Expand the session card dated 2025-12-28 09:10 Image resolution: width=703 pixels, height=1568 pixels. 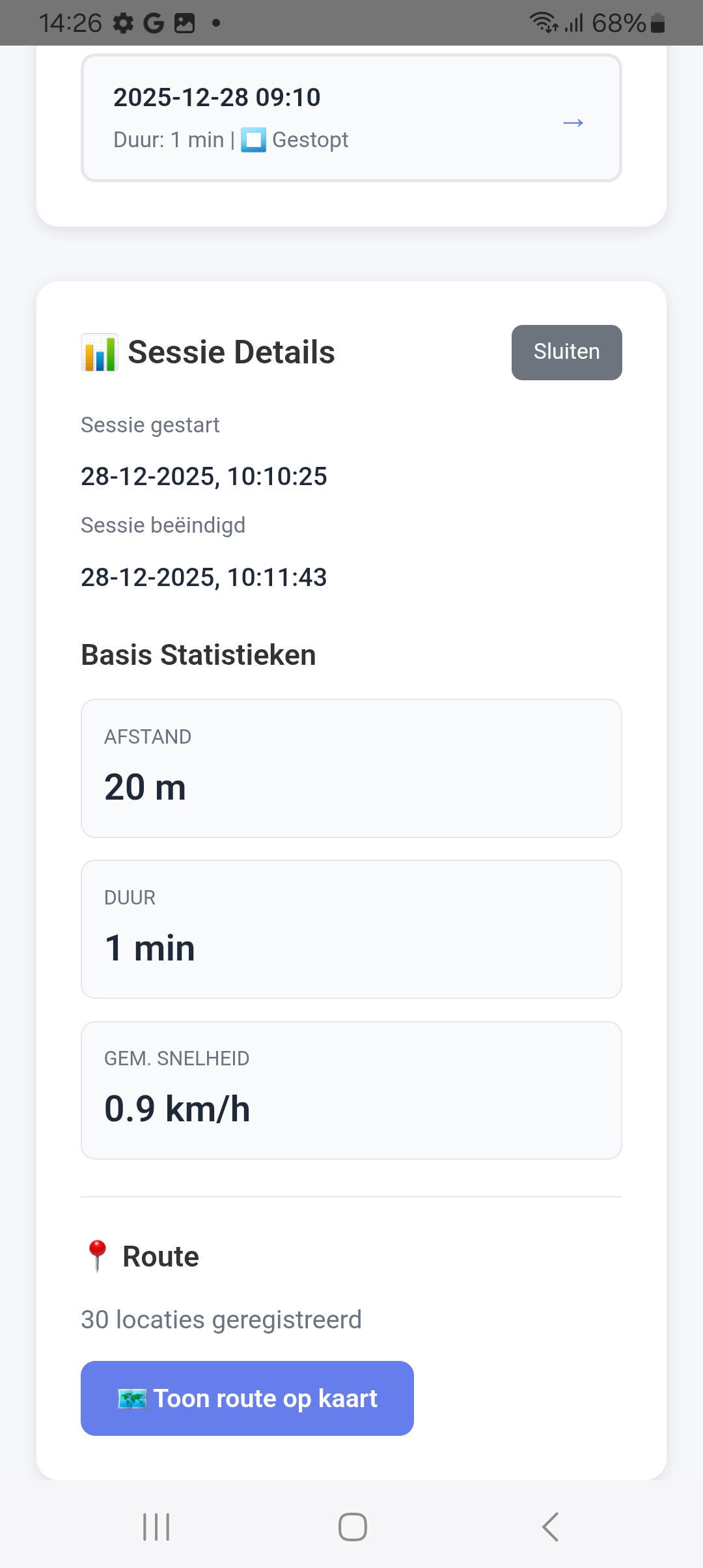point(351,117)
